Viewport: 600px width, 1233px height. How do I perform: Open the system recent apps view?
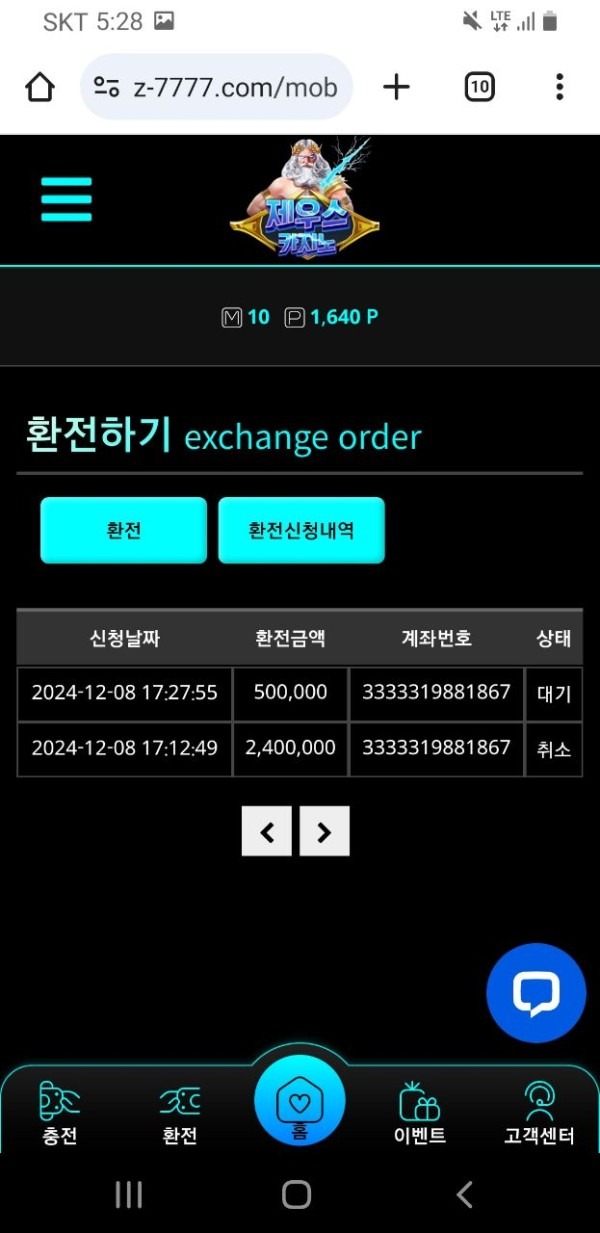tap(129, 1194)
